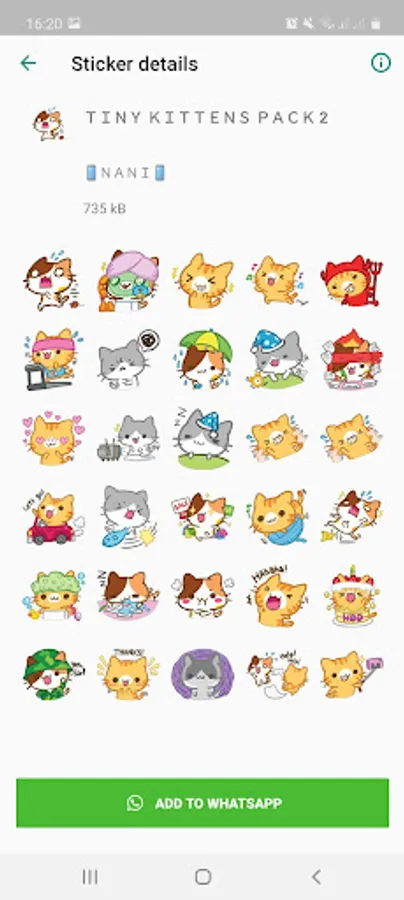This screenshot has height=900, width=404.
Task: Go back using the app bar arrow
Action: [x=28, y=63]
